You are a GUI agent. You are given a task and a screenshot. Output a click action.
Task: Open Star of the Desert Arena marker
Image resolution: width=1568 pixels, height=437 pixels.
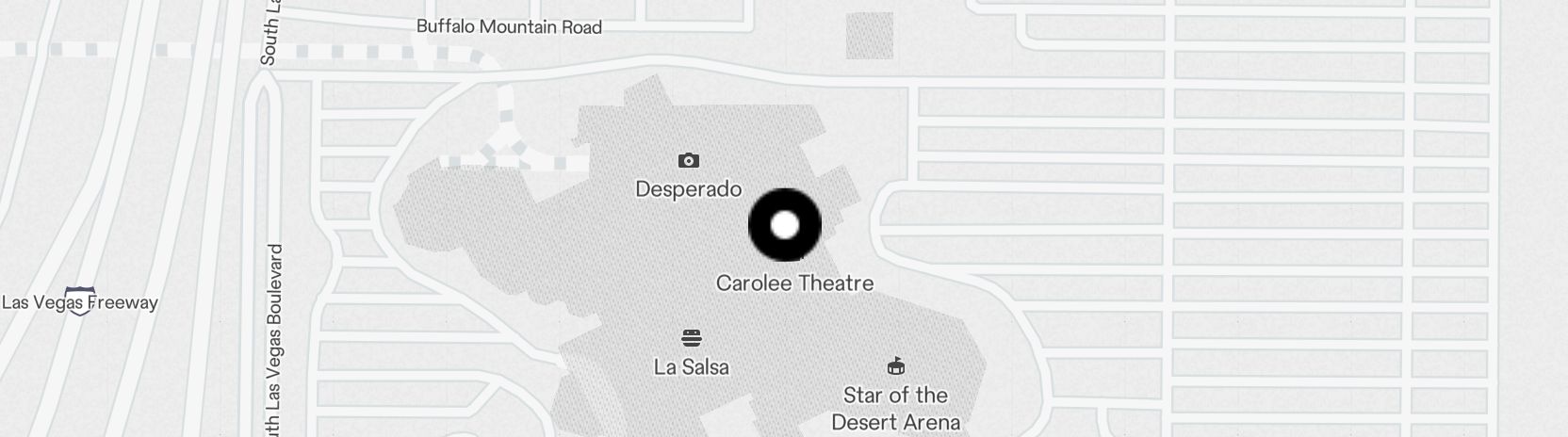tap(895, 366)
